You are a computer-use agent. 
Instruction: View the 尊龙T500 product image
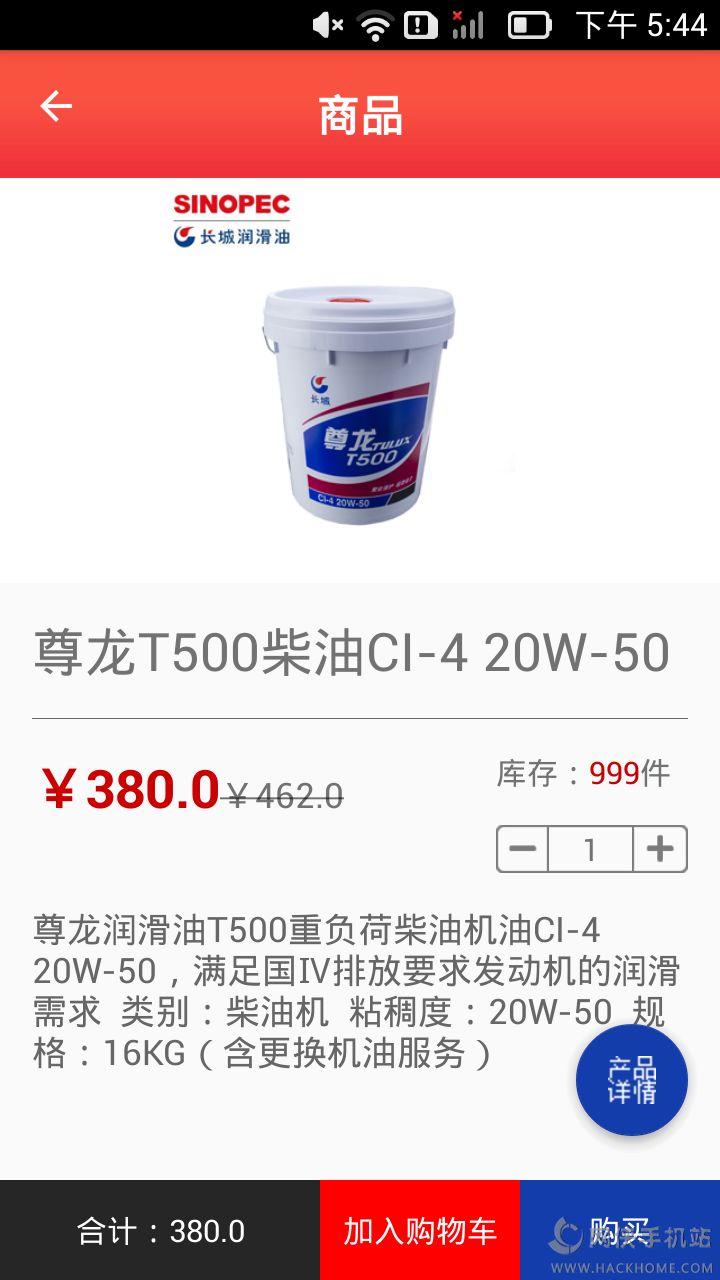click(358, 405)
